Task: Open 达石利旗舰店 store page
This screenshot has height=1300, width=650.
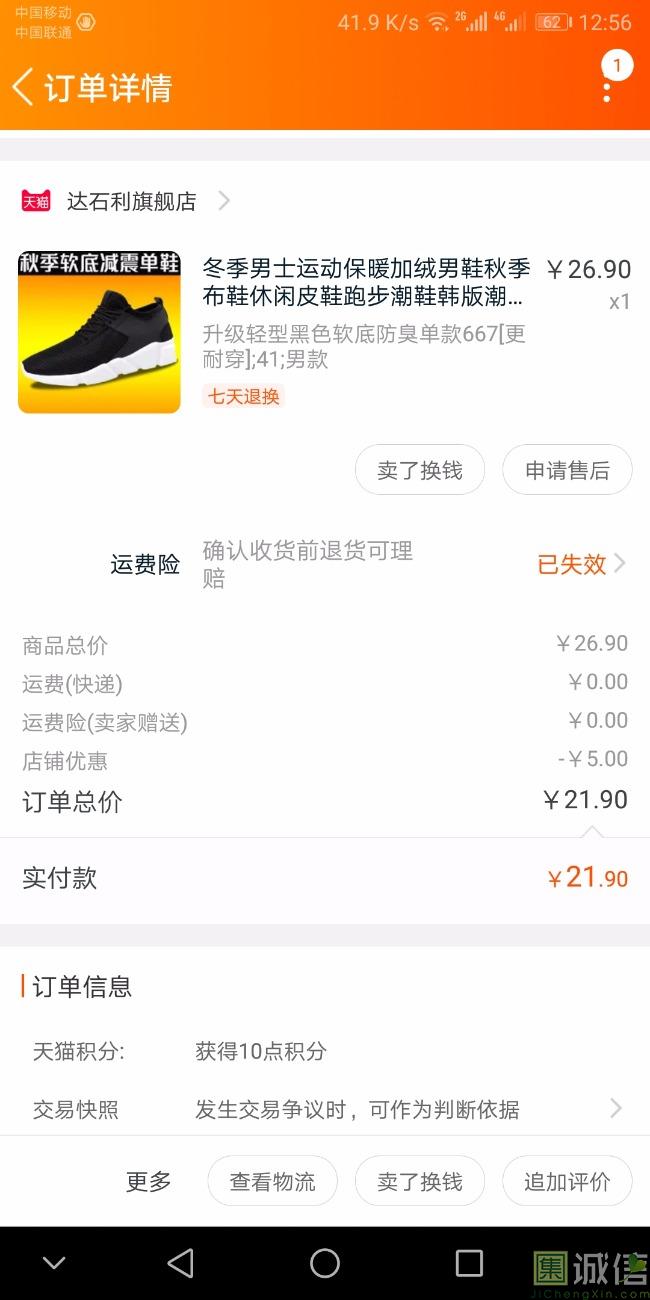Action: pyautogui.click(x=131, y=201)
